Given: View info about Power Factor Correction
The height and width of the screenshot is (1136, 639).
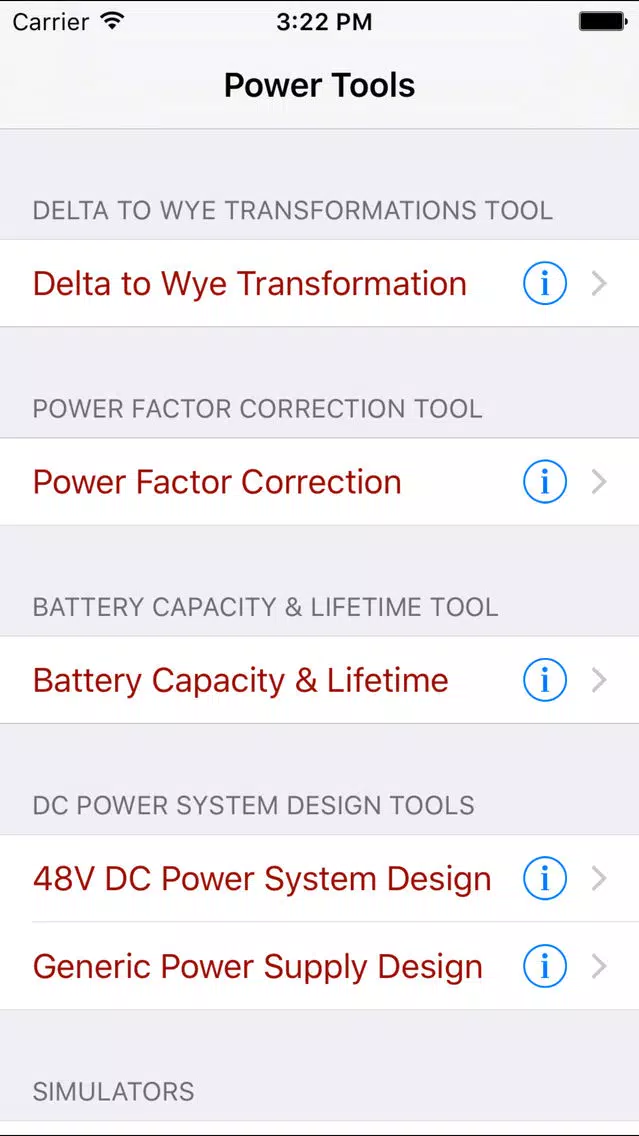Looking at the screenshot, I should [x=545, y=482].
